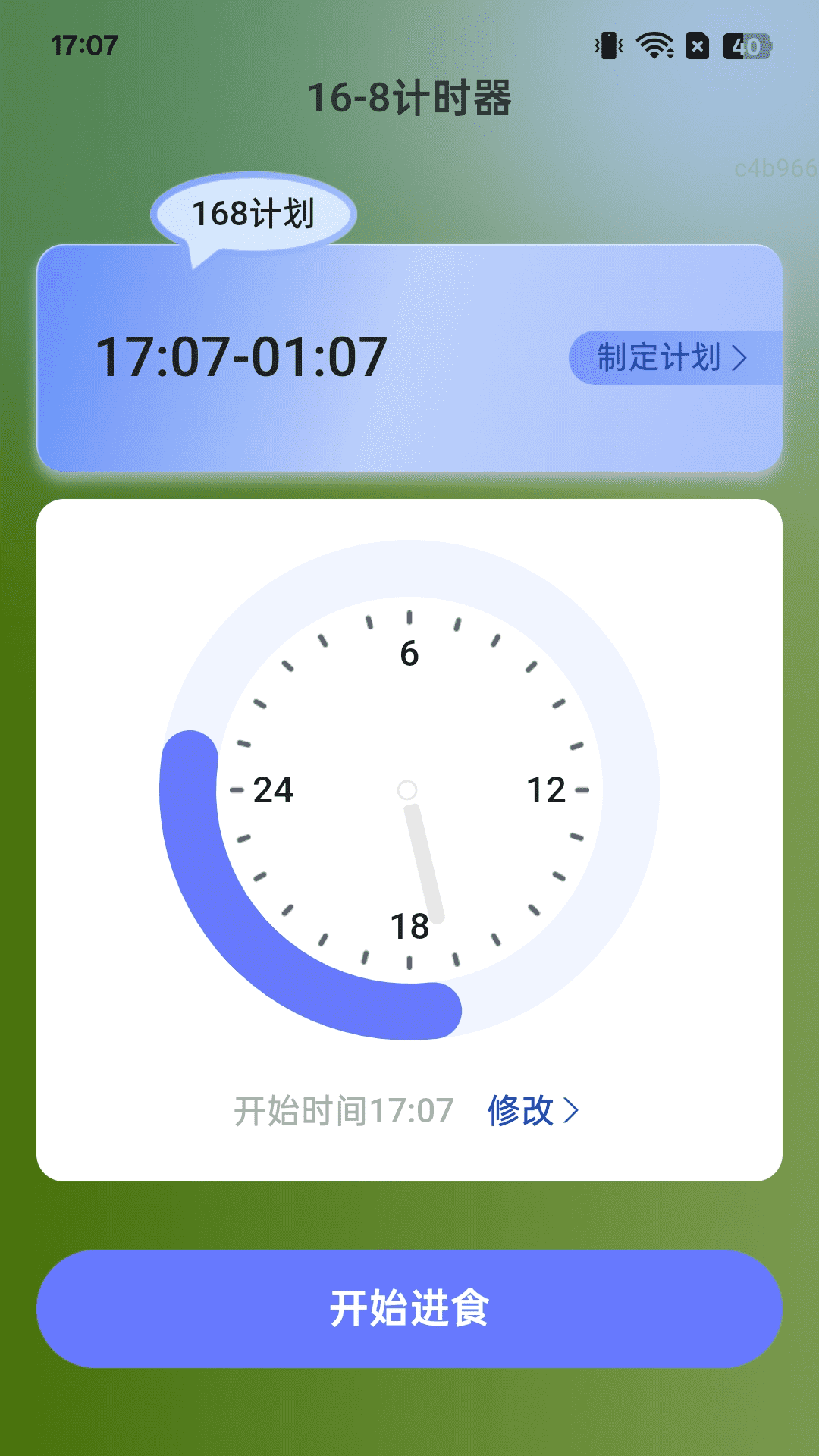
Task: Open the chevron beside 修改
Action: 573,1110
